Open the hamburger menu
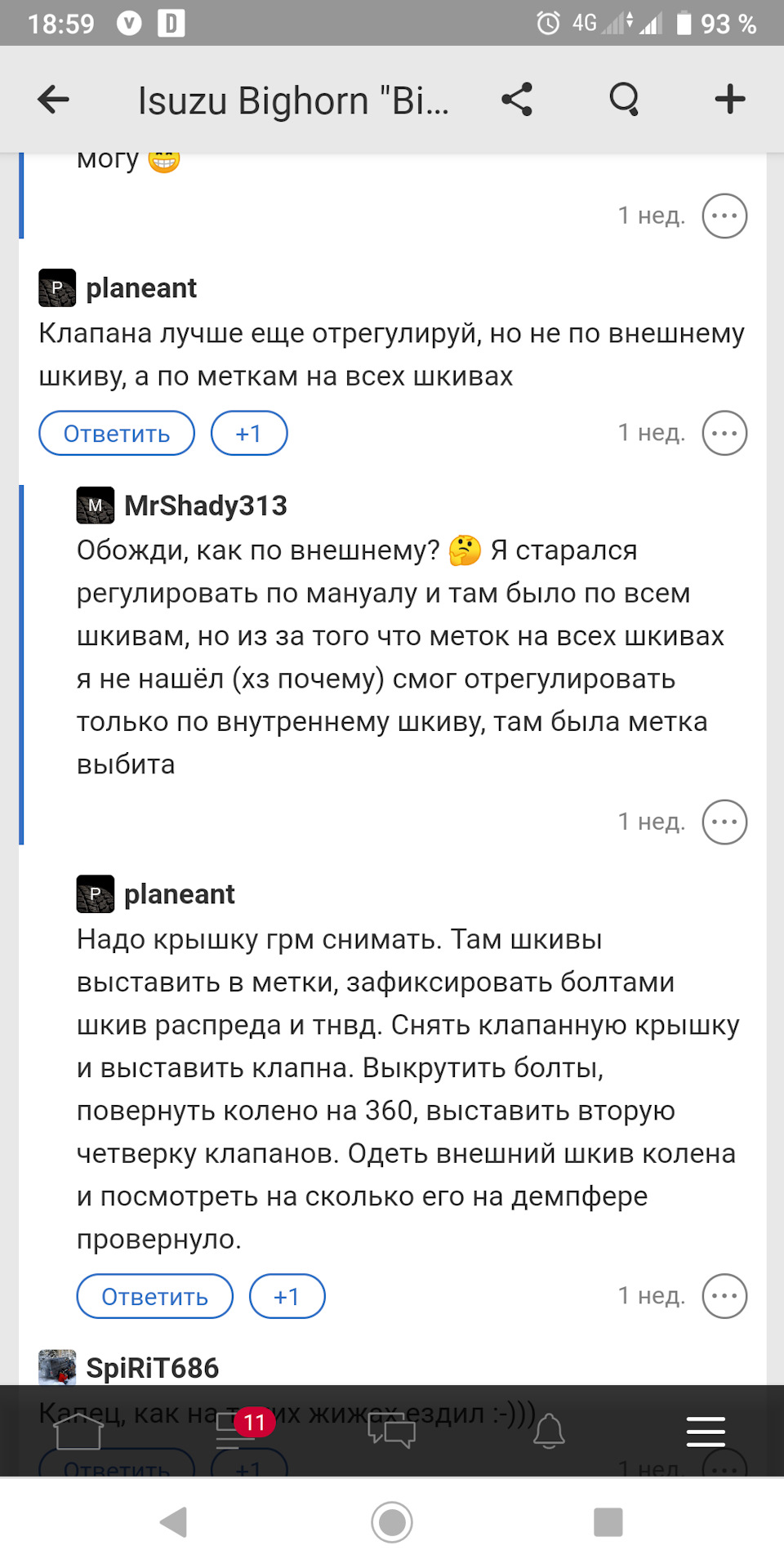Image resolution: width=784 pixels, height=1568 pixels. (x=706, y=1432)
